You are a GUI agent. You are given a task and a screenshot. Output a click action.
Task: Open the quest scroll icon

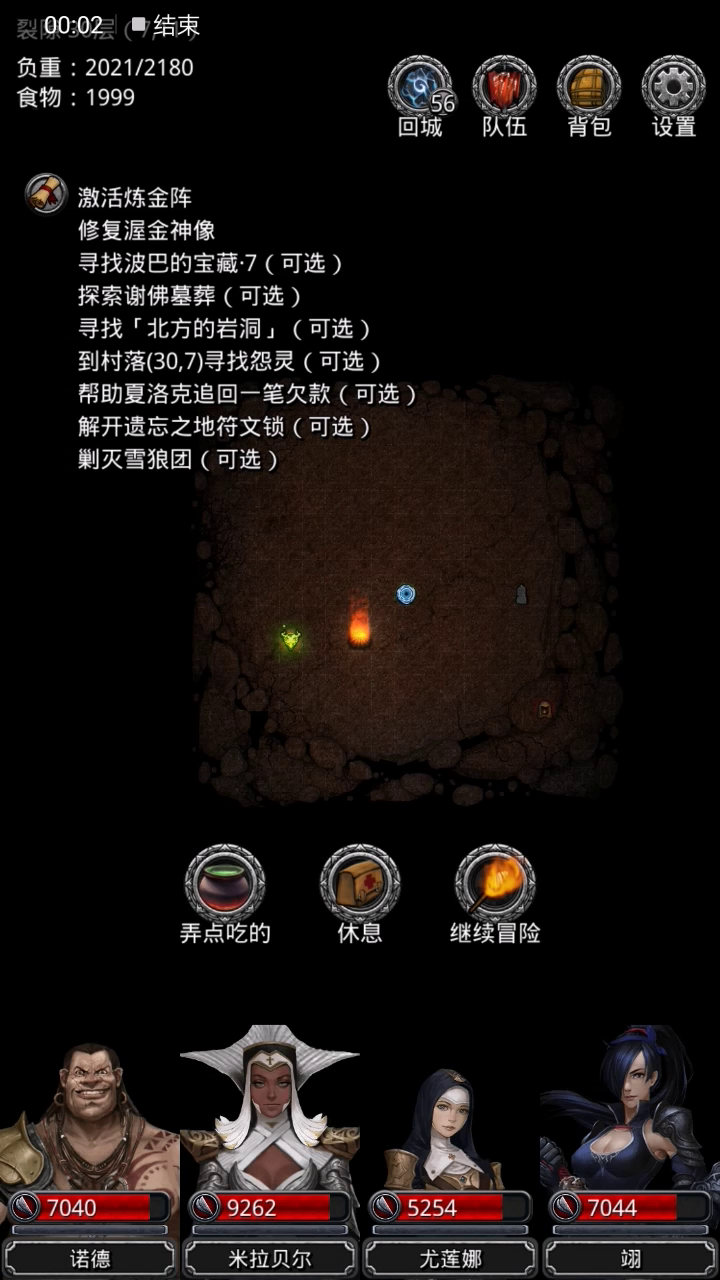pos(45,193)
